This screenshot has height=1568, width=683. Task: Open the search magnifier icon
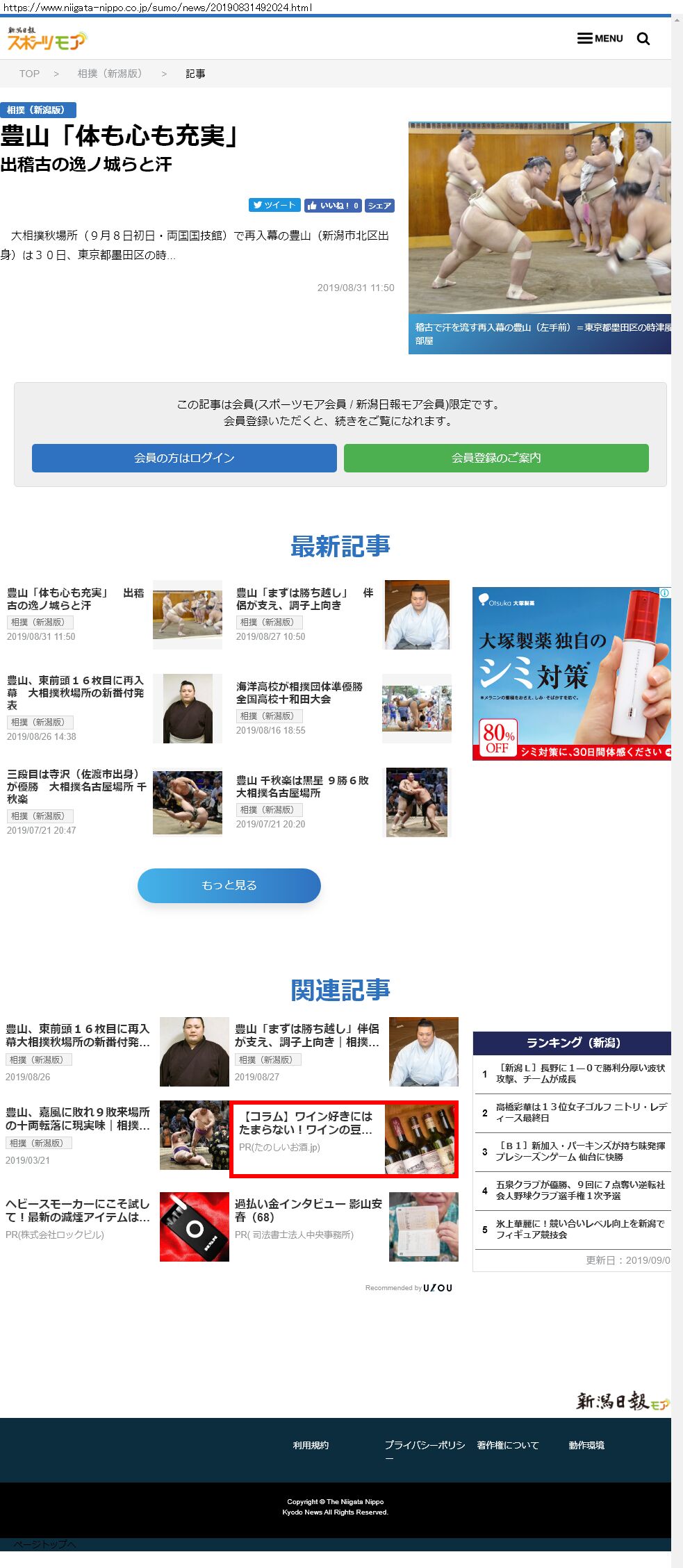[x=643, y=39]
